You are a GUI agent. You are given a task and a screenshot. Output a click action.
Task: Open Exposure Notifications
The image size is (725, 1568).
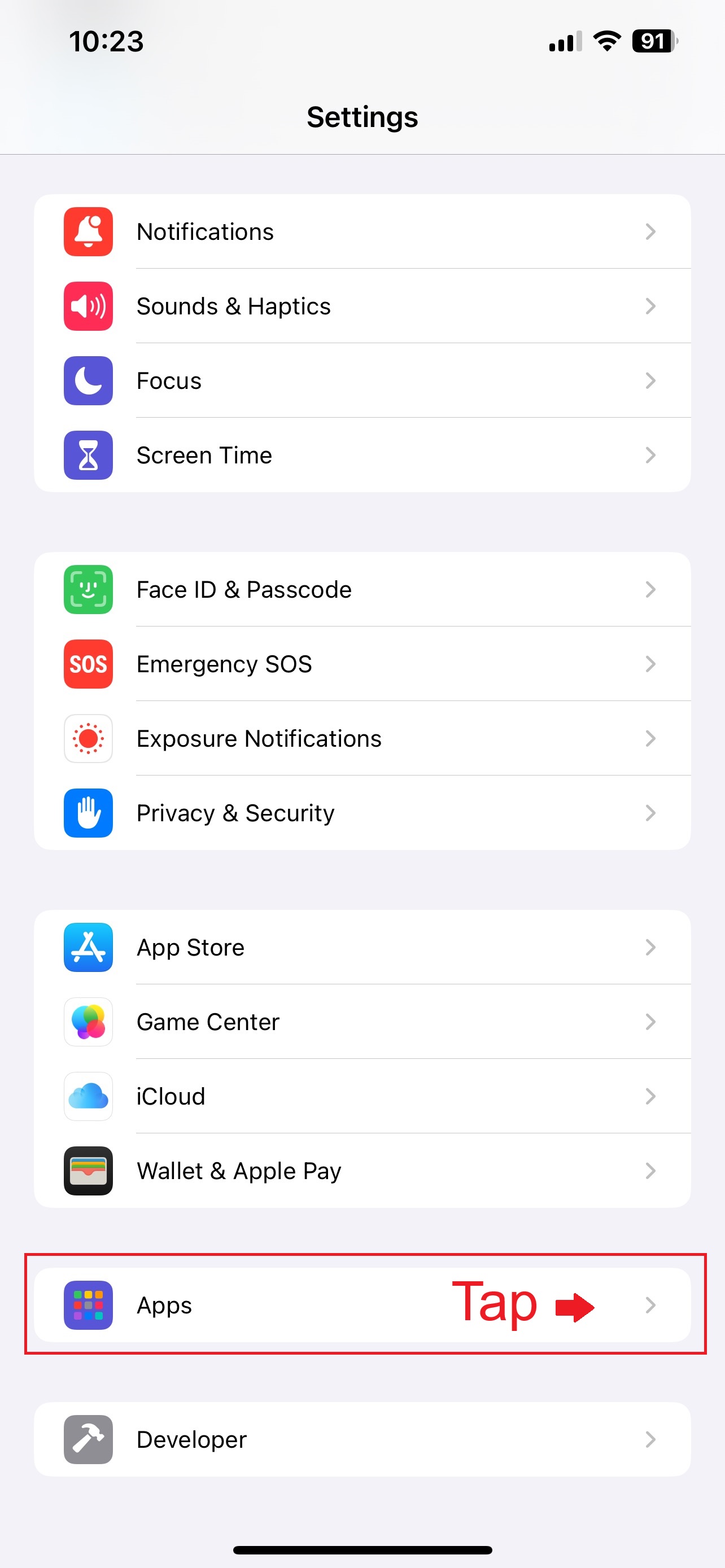coord(361,738)
